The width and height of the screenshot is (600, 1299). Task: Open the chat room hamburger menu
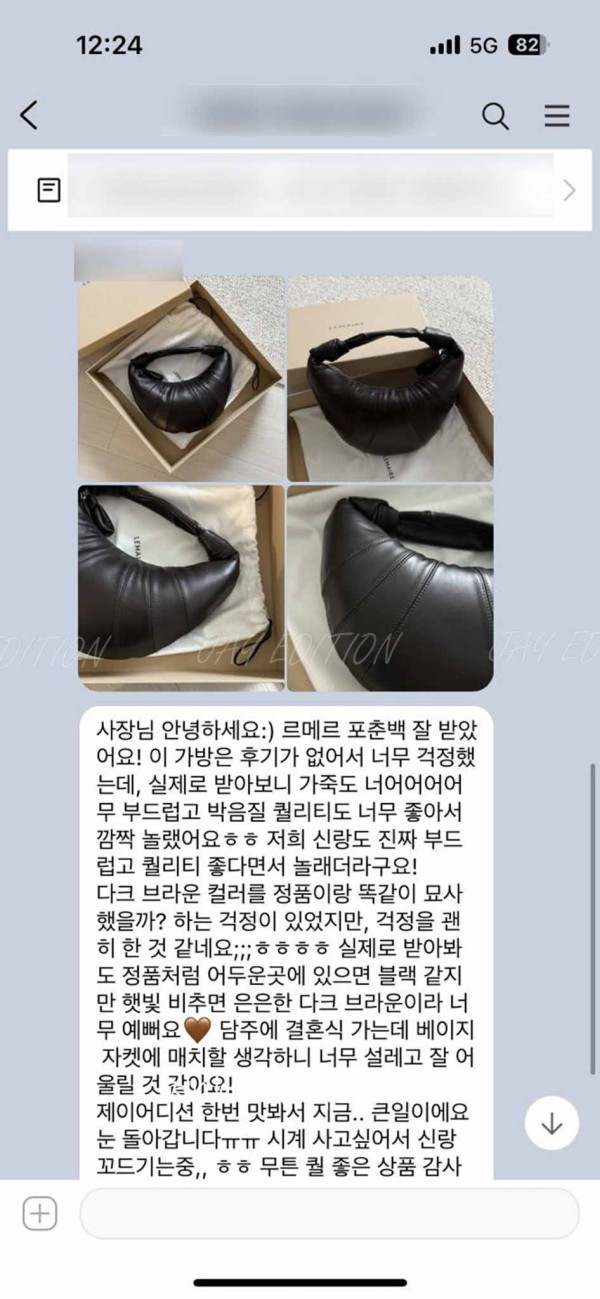(557, 116)
